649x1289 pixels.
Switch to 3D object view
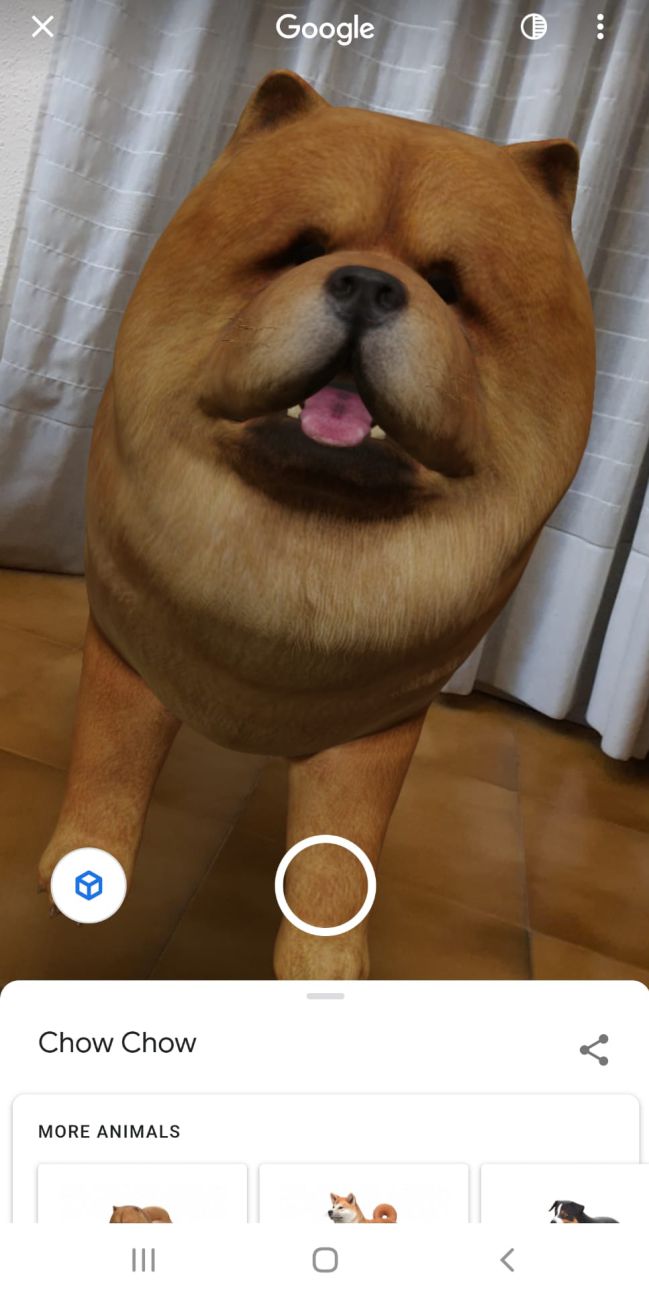[89, 885]
